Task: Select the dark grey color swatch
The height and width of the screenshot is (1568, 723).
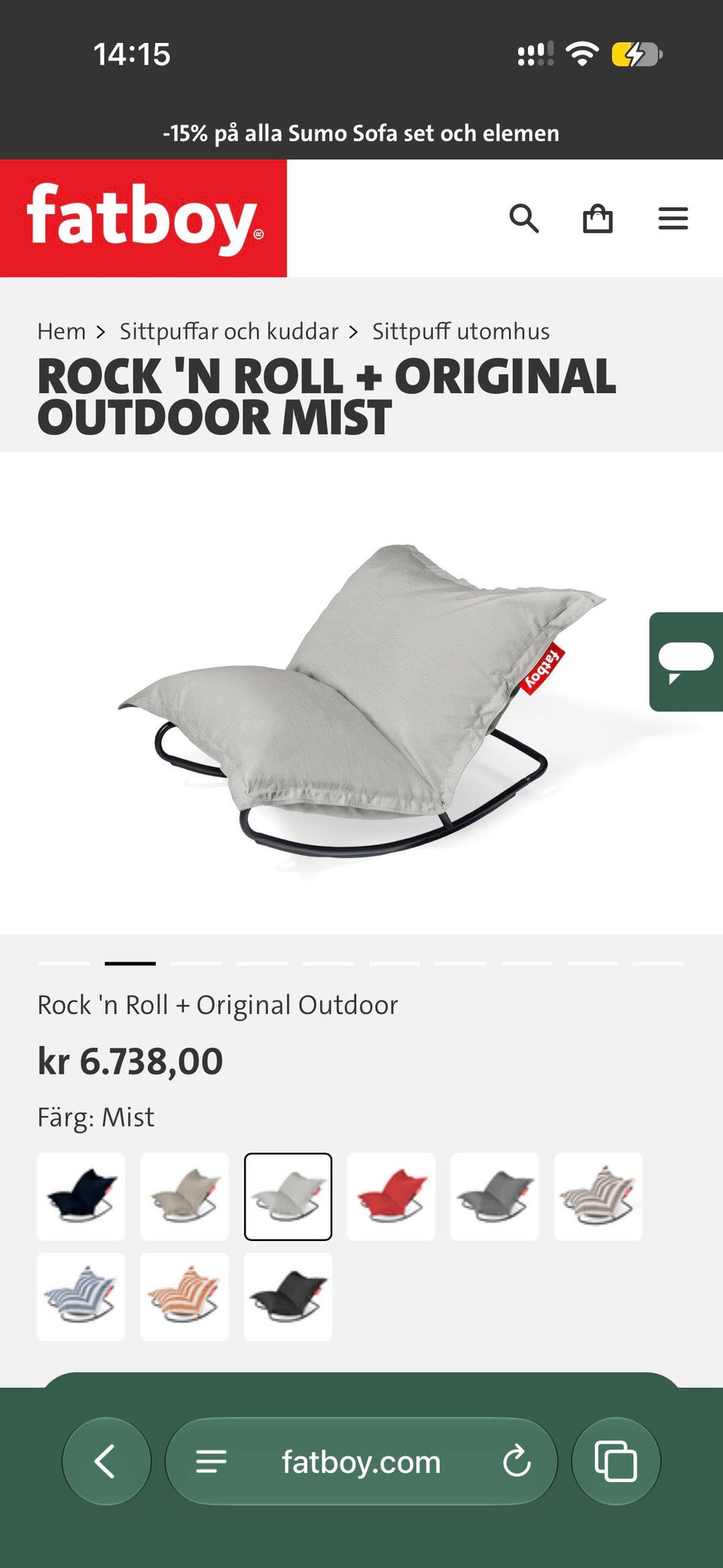Action: 495,1197
